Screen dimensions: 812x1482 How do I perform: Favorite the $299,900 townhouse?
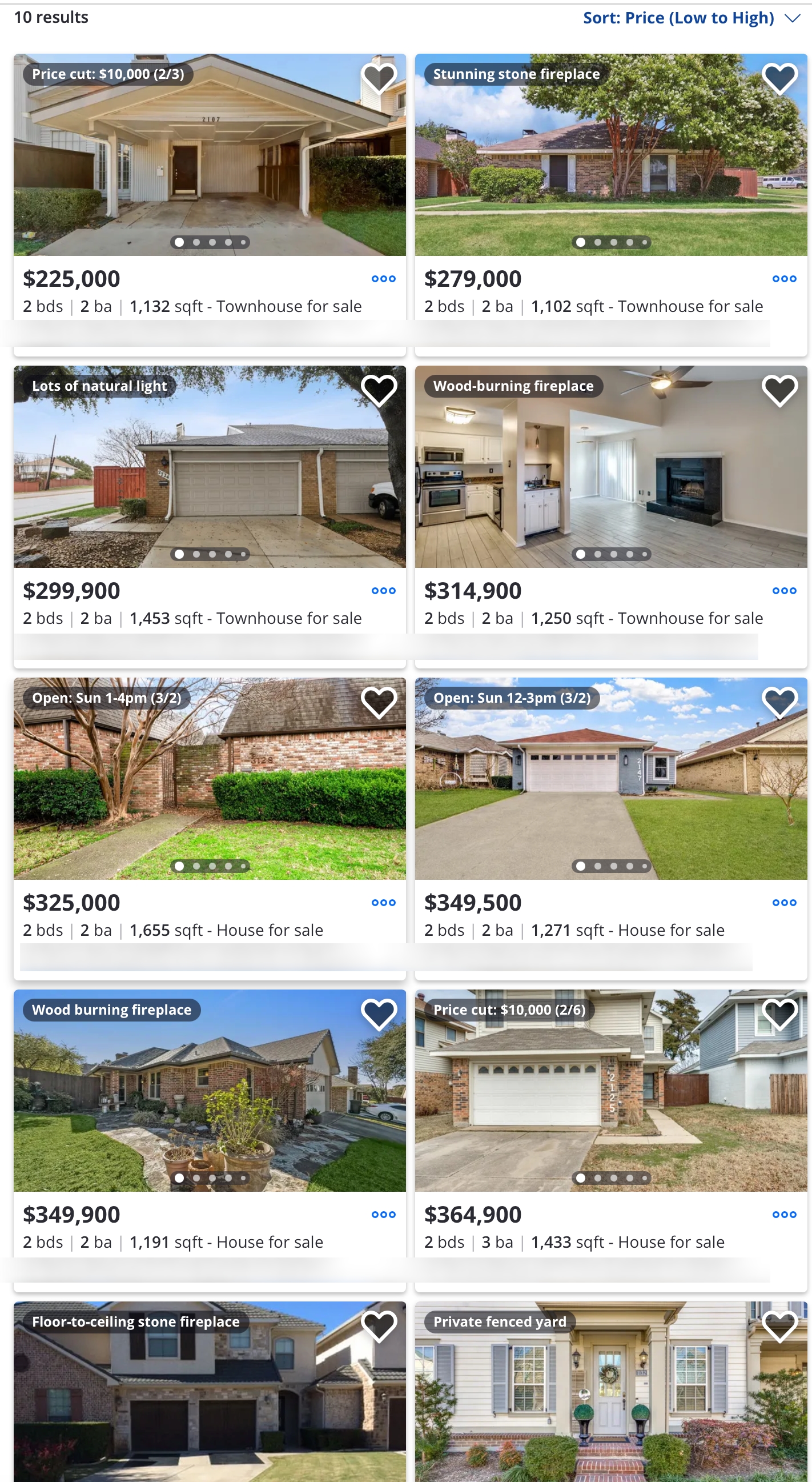[379, 390]
